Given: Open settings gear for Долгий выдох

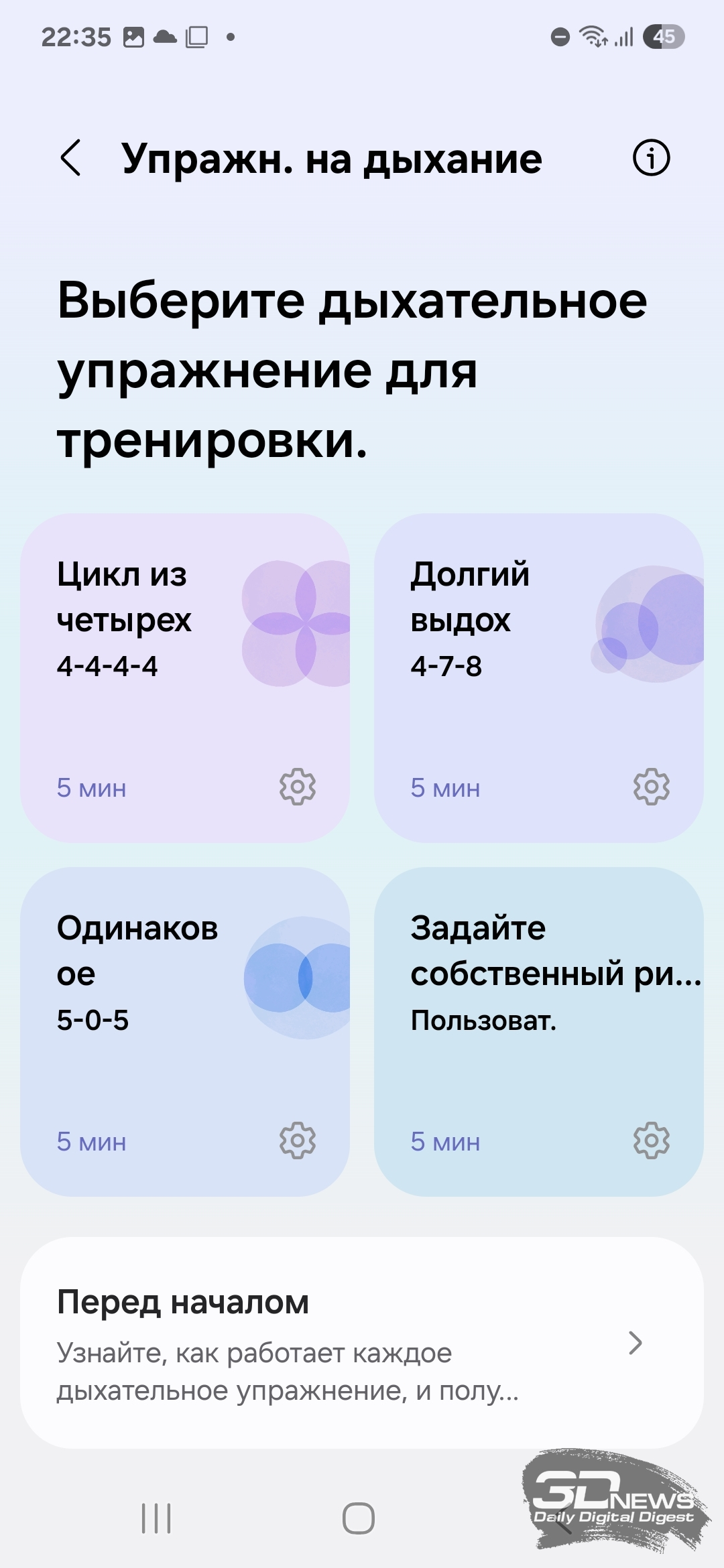Looking at the screenshot, I should (x=652, y=787).
